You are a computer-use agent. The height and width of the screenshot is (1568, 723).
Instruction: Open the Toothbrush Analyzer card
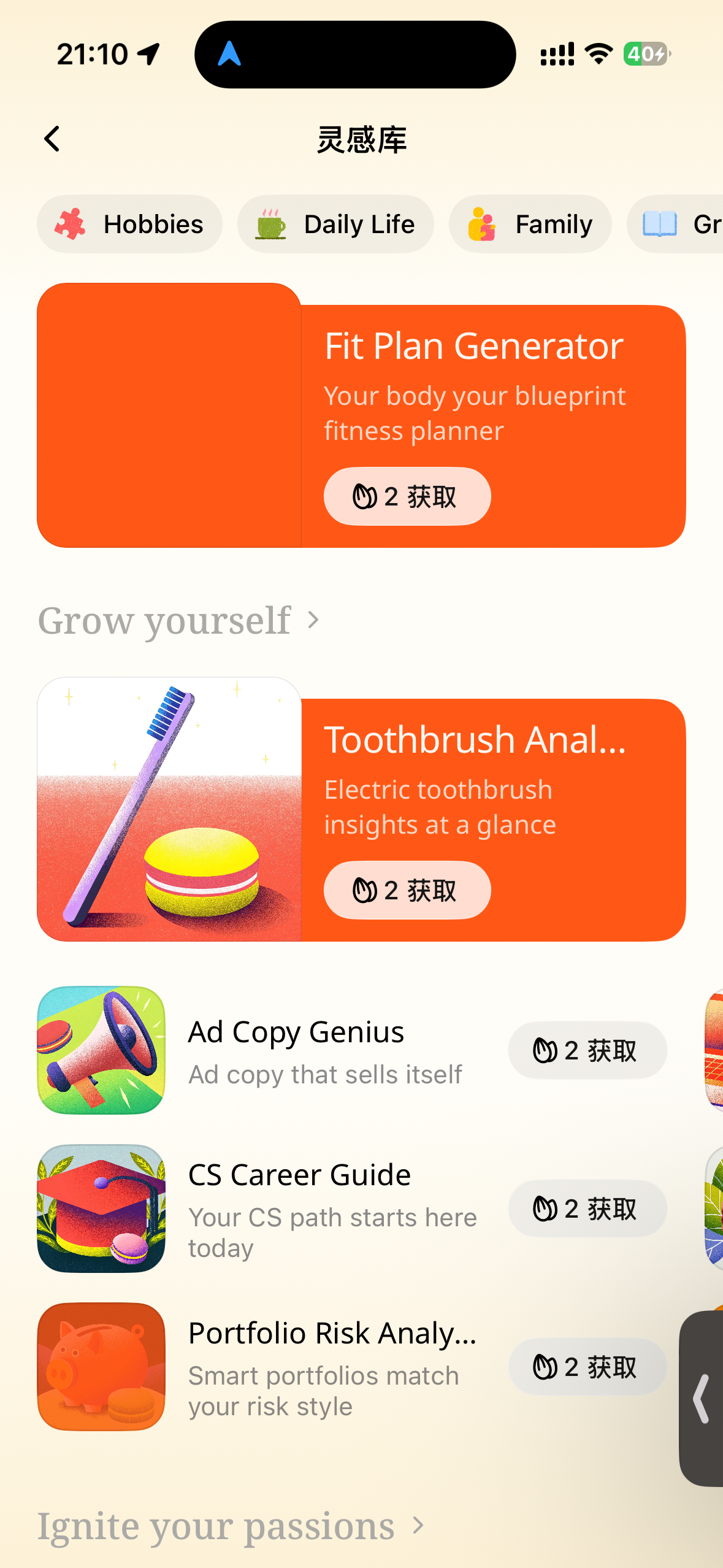(361, 809)
